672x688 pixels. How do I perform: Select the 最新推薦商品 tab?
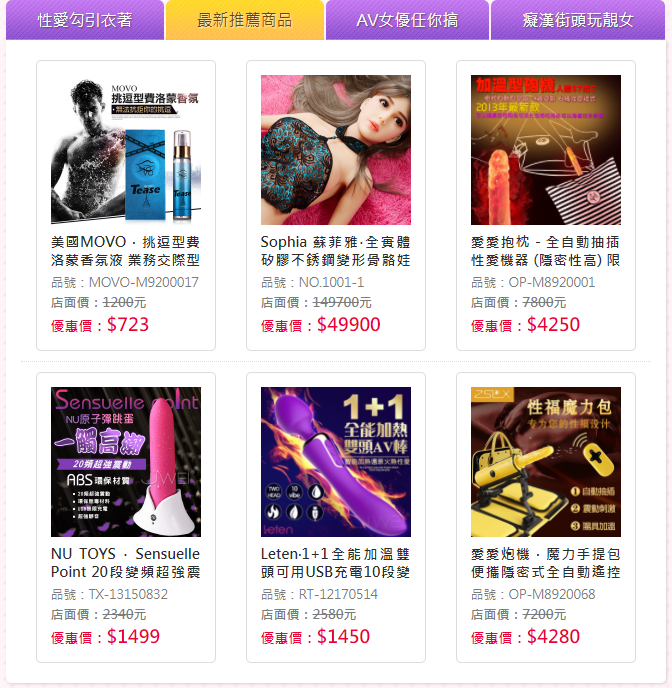tap(245, 20)
